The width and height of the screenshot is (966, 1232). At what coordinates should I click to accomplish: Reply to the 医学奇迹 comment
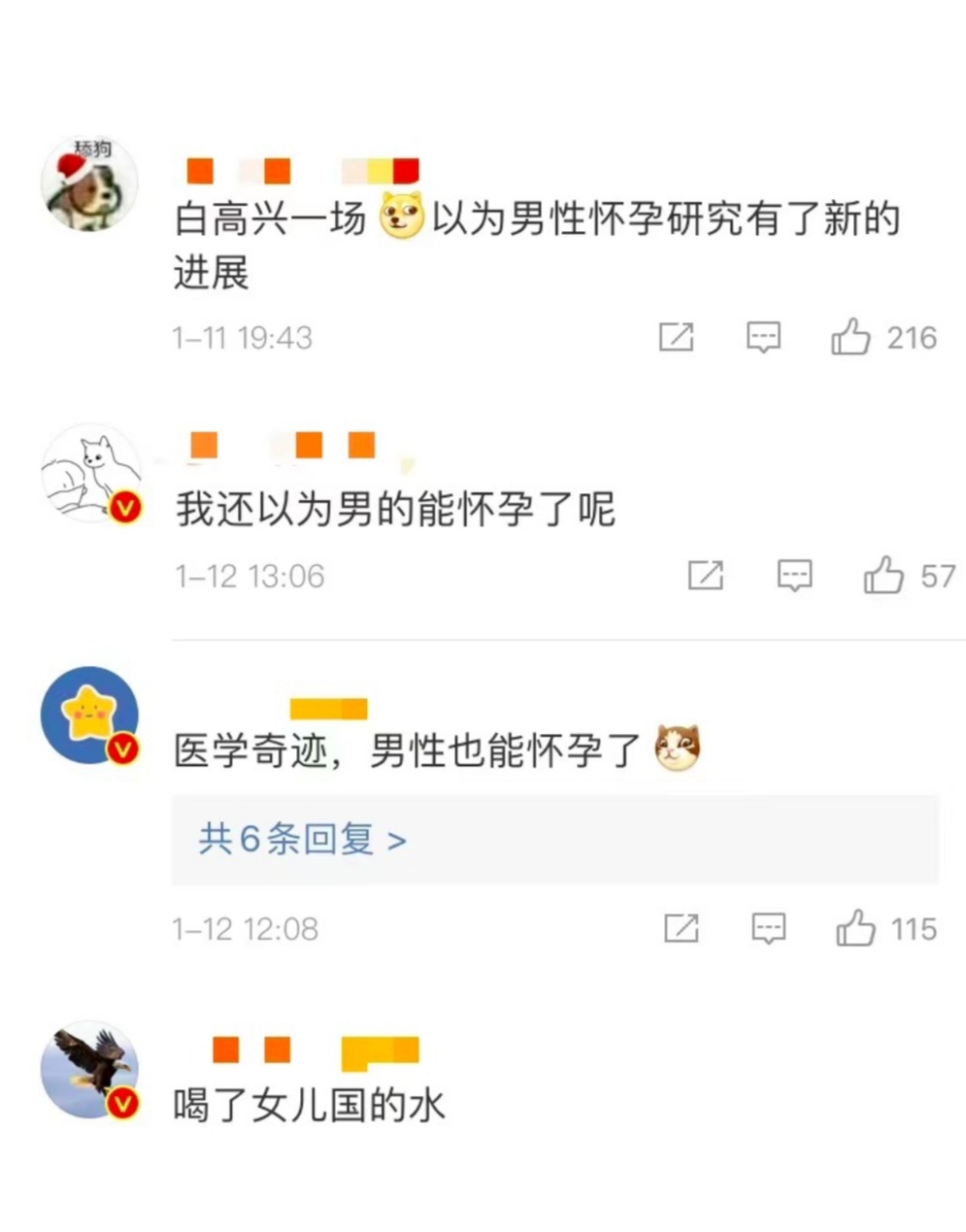pos(768,928)
